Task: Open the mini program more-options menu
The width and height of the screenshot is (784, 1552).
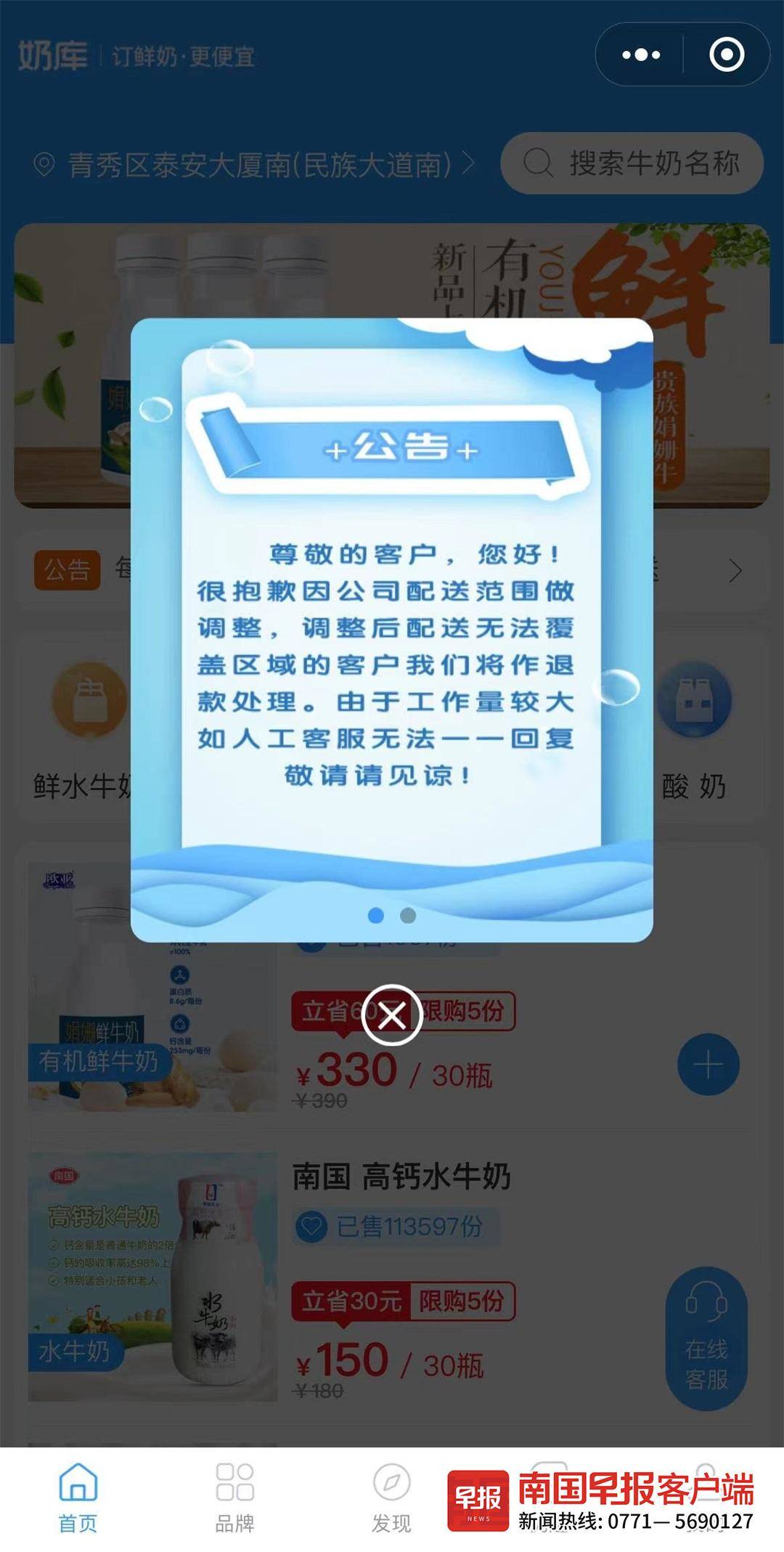Action: [x=642, y=55]
